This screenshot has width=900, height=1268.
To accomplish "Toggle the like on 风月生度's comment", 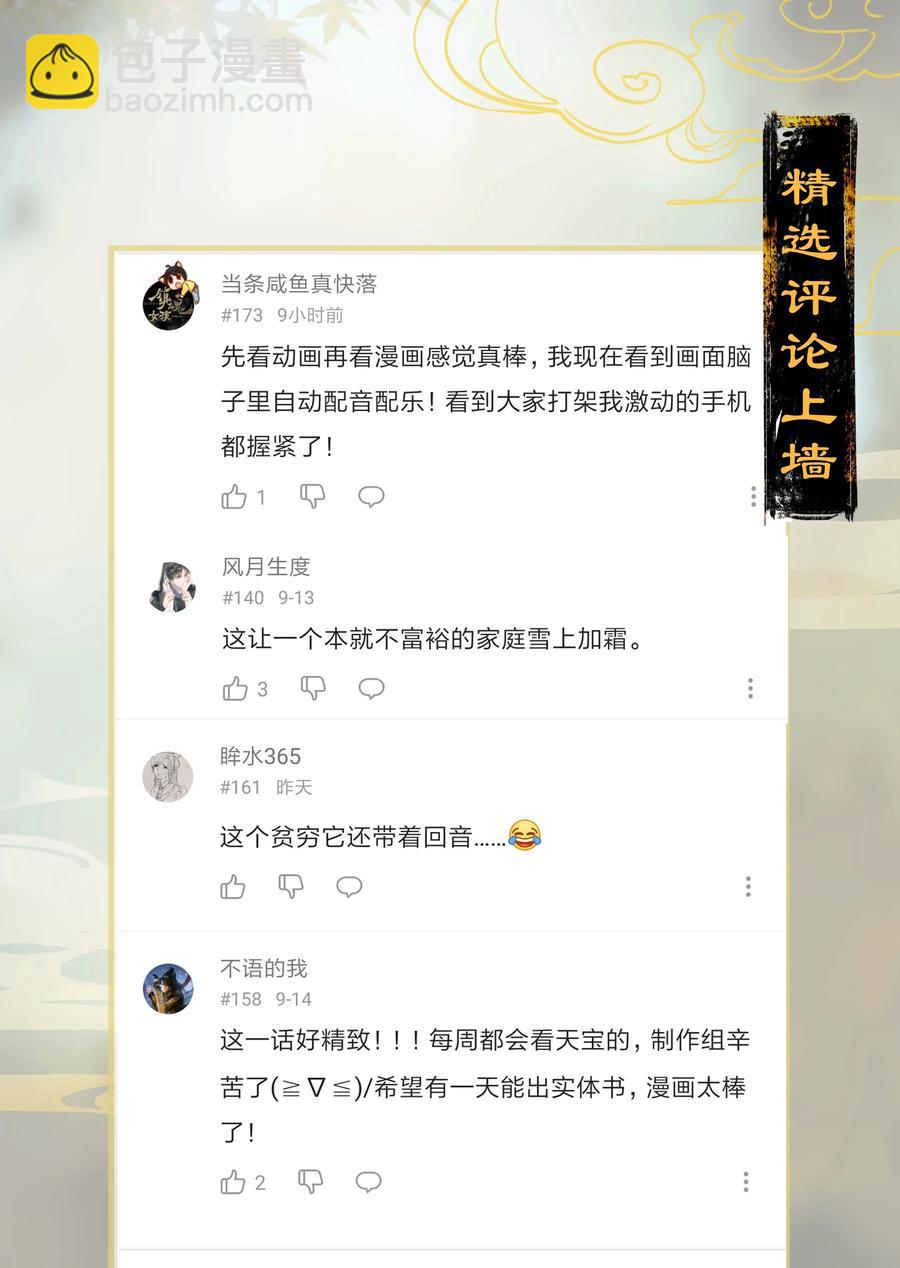I will click(x=234, y=687).
